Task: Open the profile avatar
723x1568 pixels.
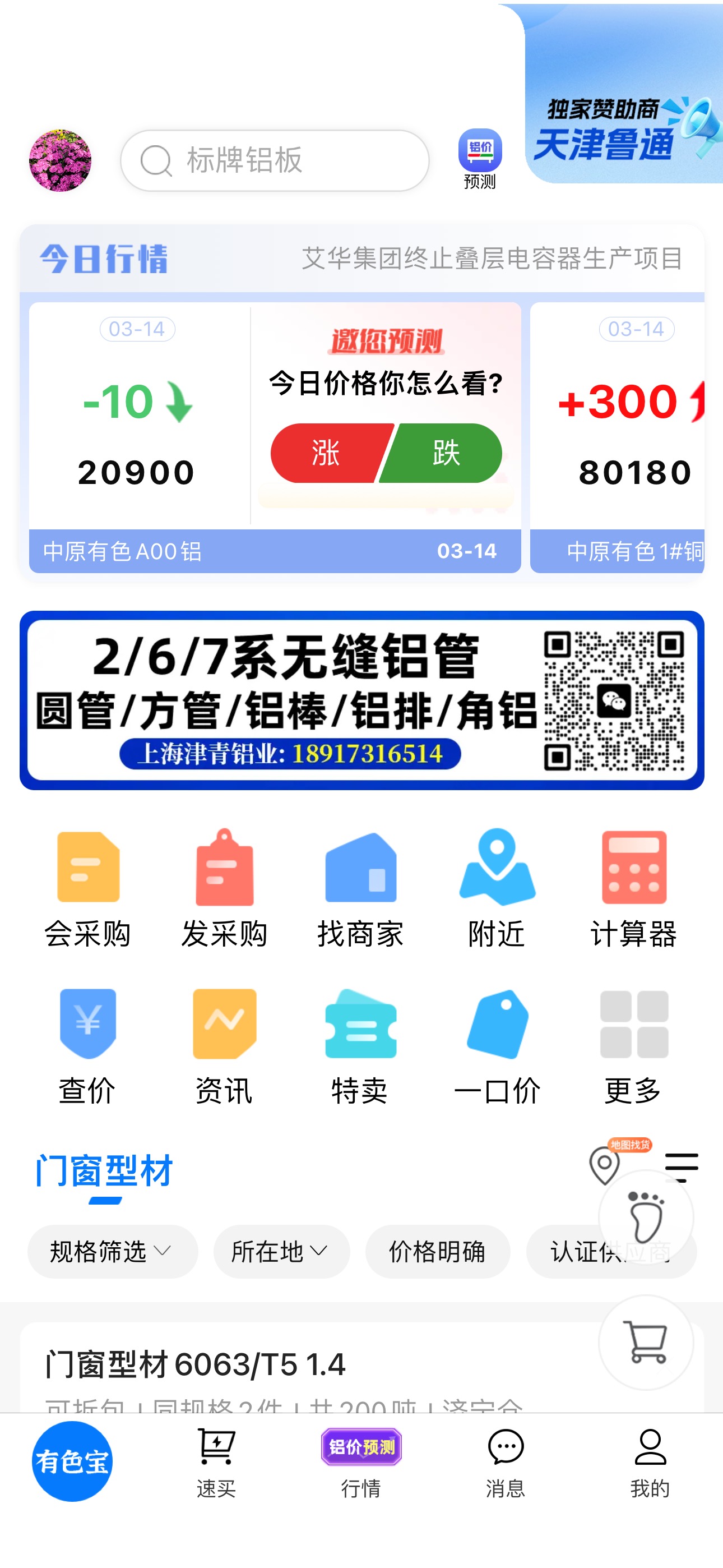Action: coord(59,161)
